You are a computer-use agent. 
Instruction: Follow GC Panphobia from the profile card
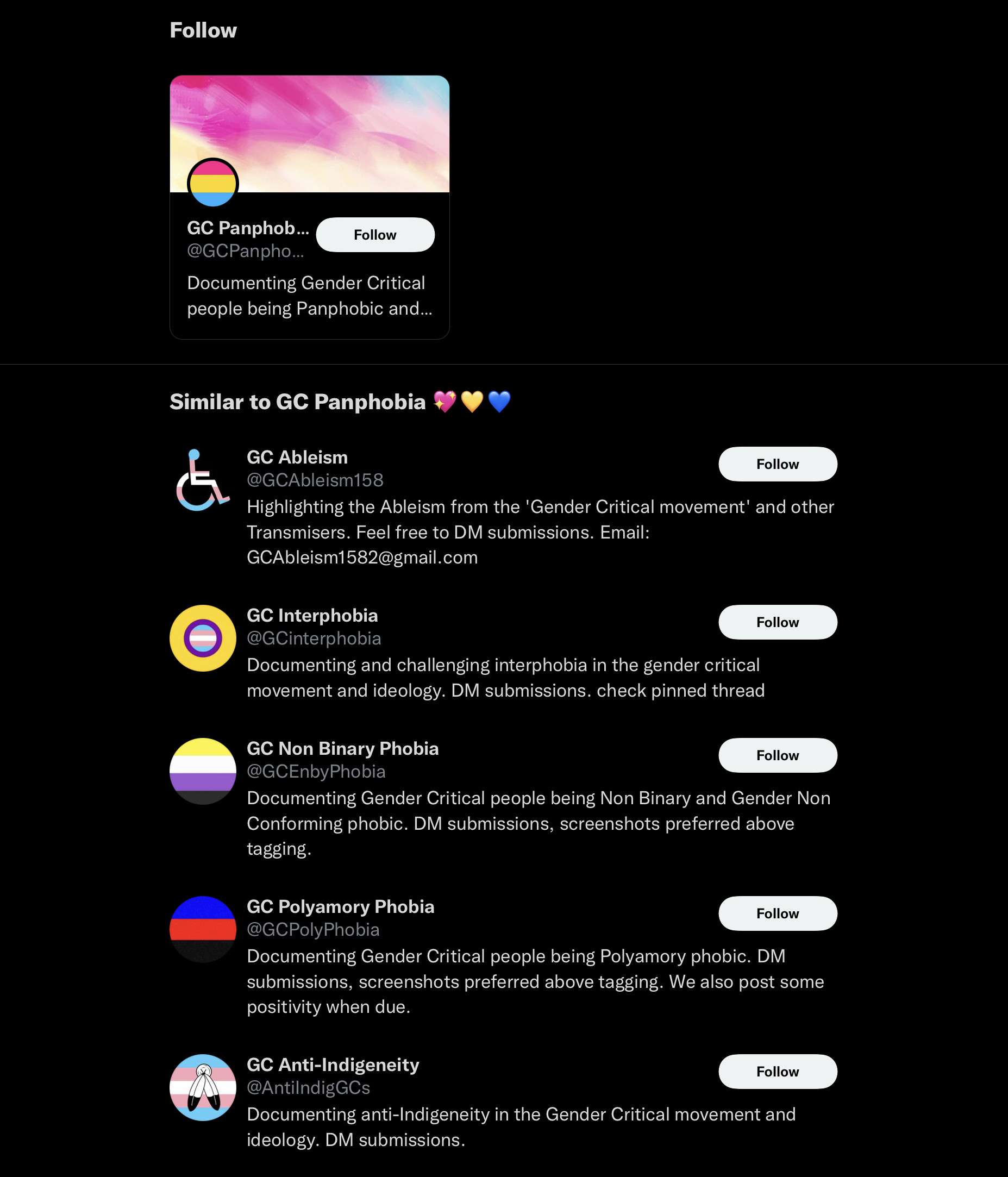tap(375, 235)
